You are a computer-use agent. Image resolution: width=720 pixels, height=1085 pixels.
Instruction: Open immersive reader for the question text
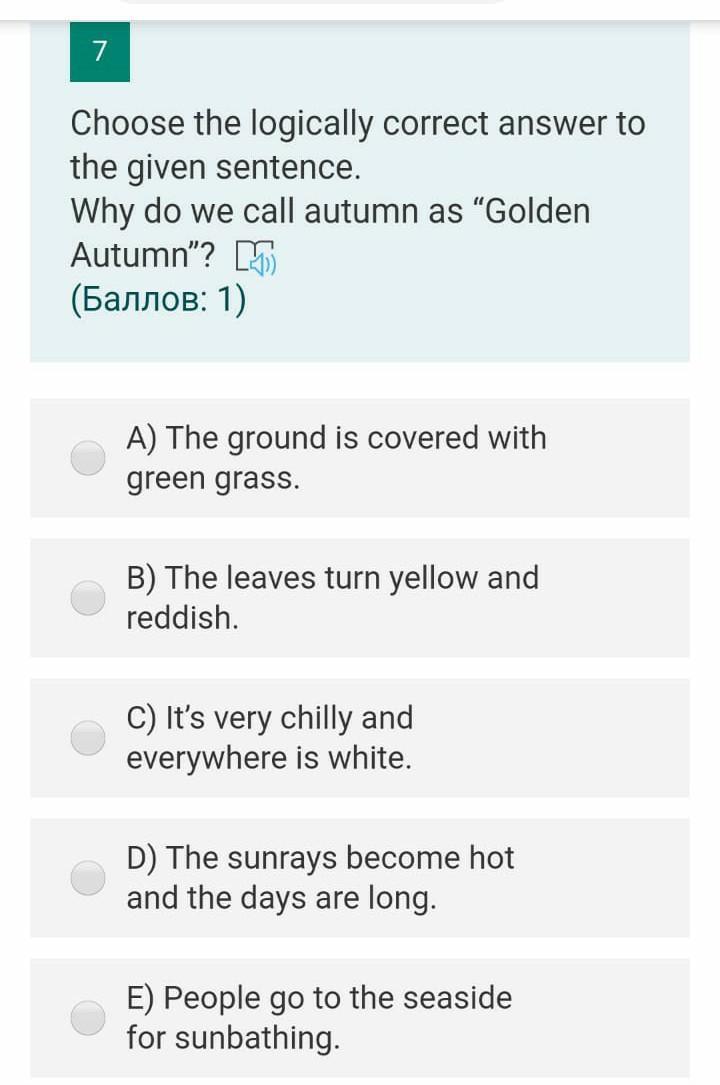tap(255, 258)
